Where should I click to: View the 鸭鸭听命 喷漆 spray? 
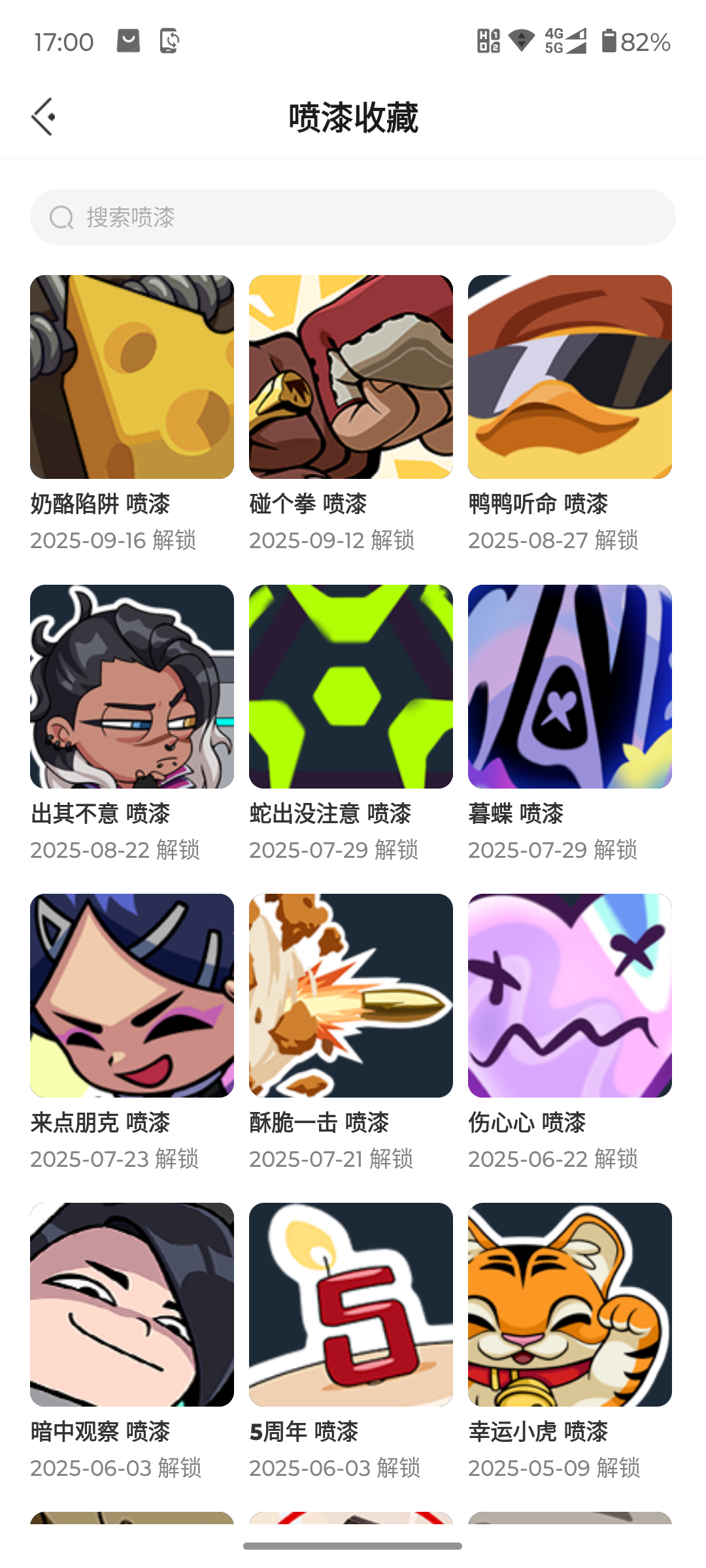pyautogui.click(x=570, y=377)
